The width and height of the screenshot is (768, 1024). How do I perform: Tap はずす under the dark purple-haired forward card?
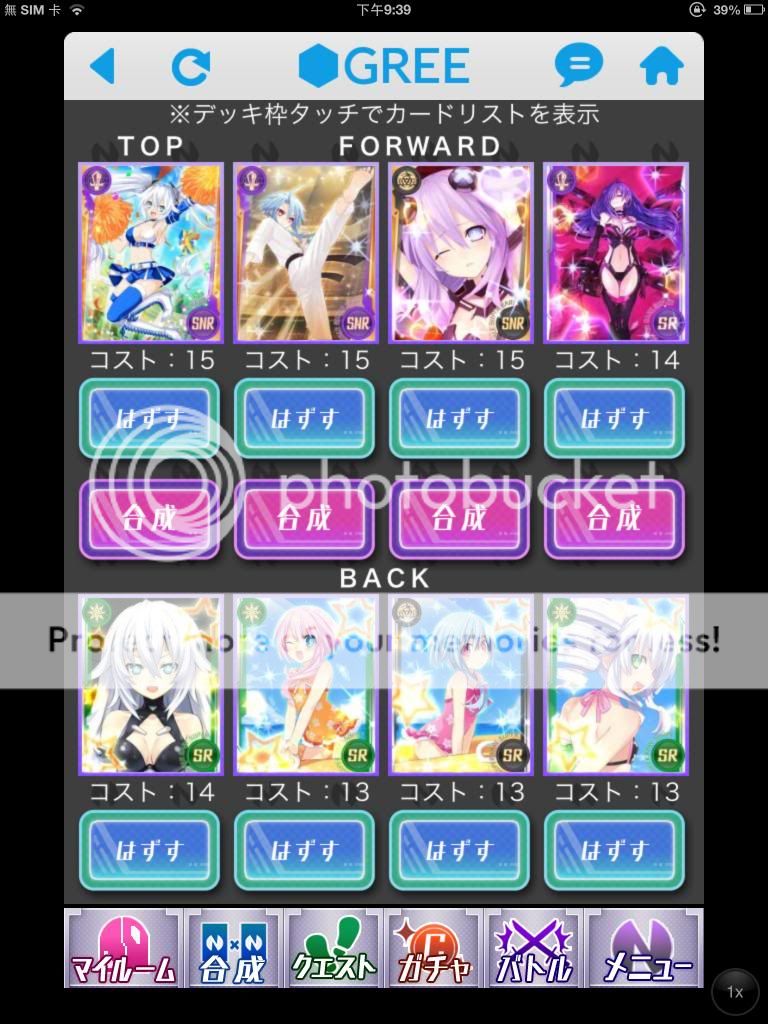pyautogui.click(x=615, y=418)
